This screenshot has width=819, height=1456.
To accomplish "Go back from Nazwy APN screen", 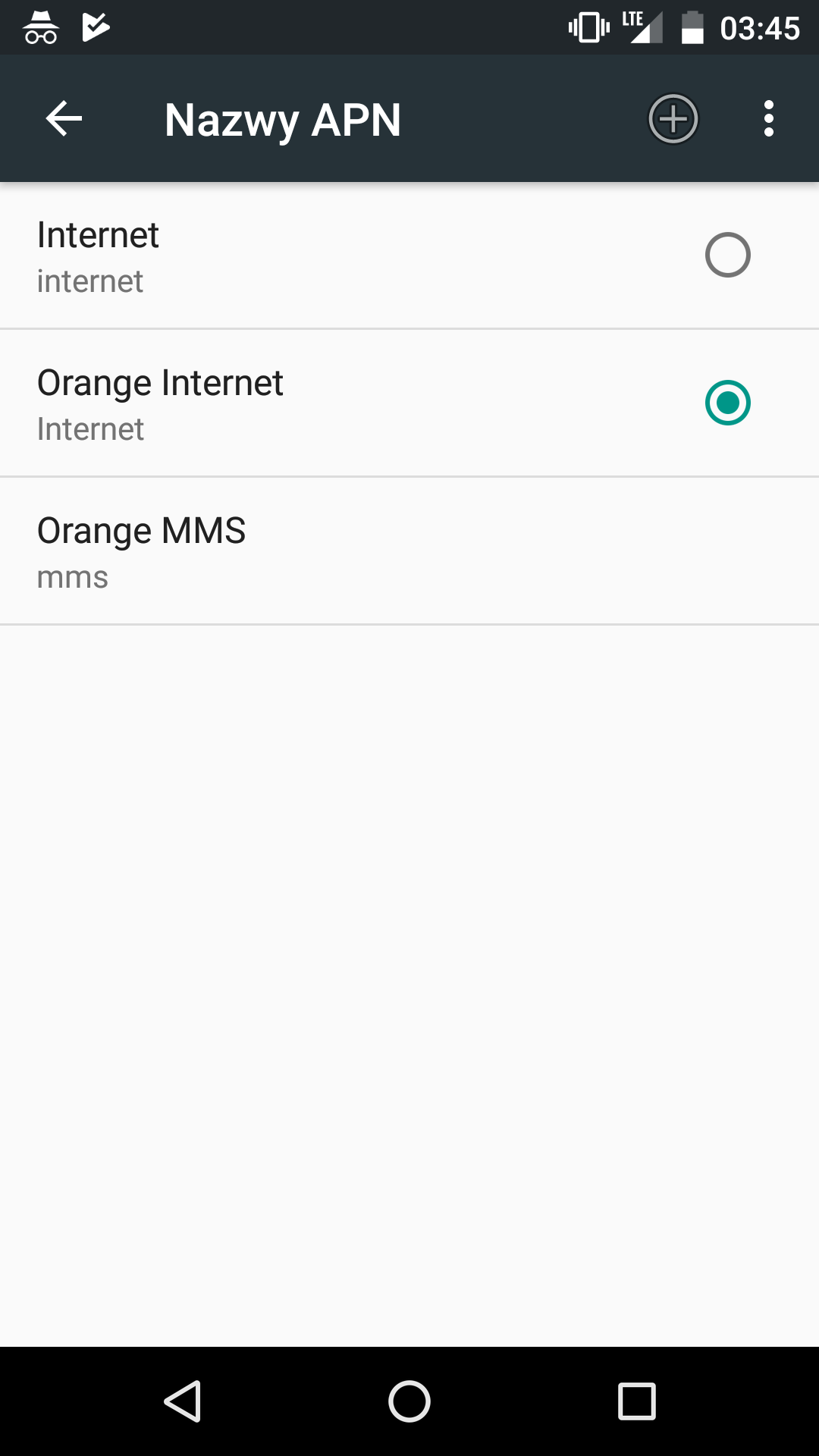I will [64, 119].
